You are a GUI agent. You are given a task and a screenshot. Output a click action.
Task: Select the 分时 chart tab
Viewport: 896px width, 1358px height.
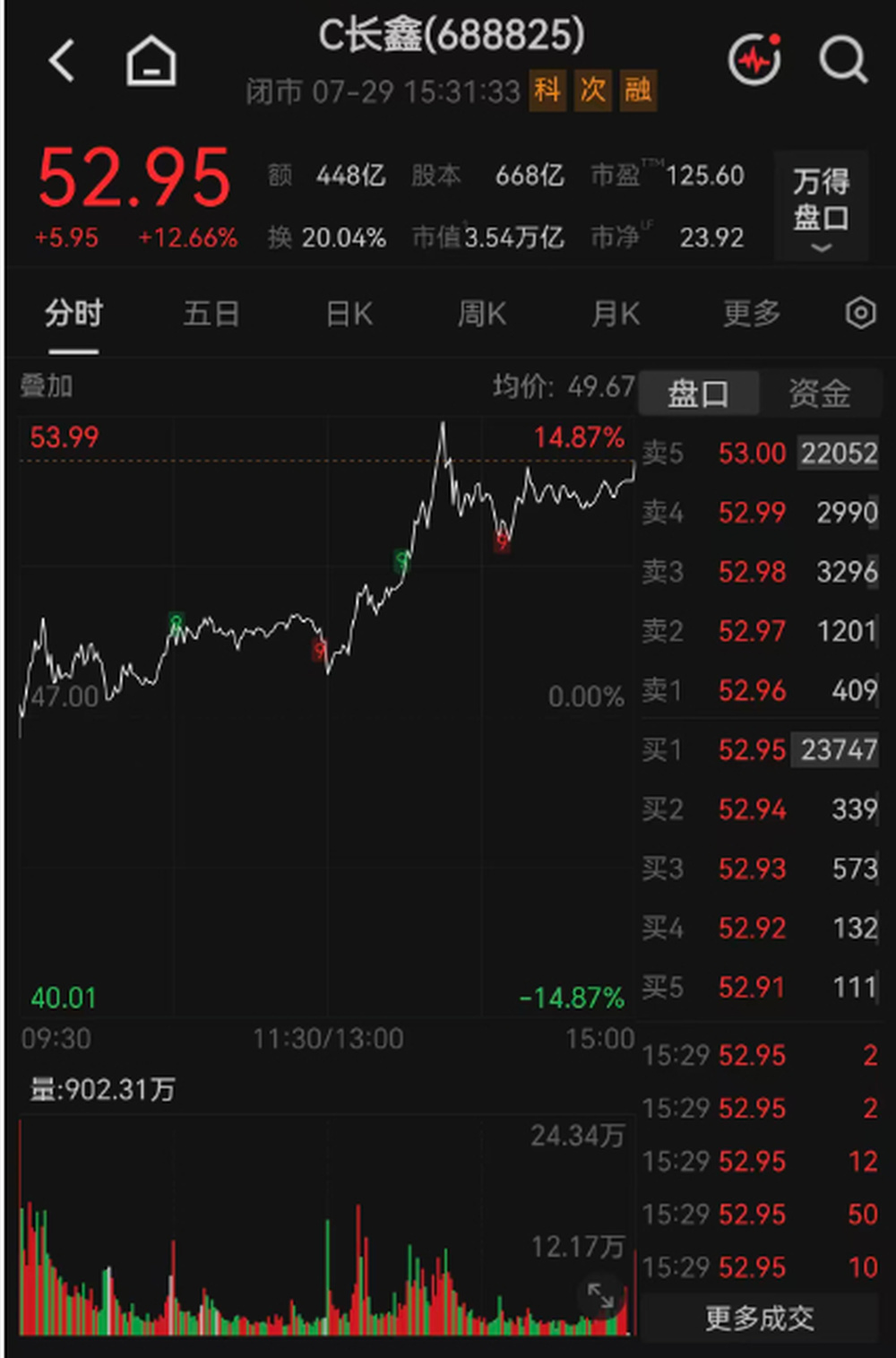coord(73,314)
